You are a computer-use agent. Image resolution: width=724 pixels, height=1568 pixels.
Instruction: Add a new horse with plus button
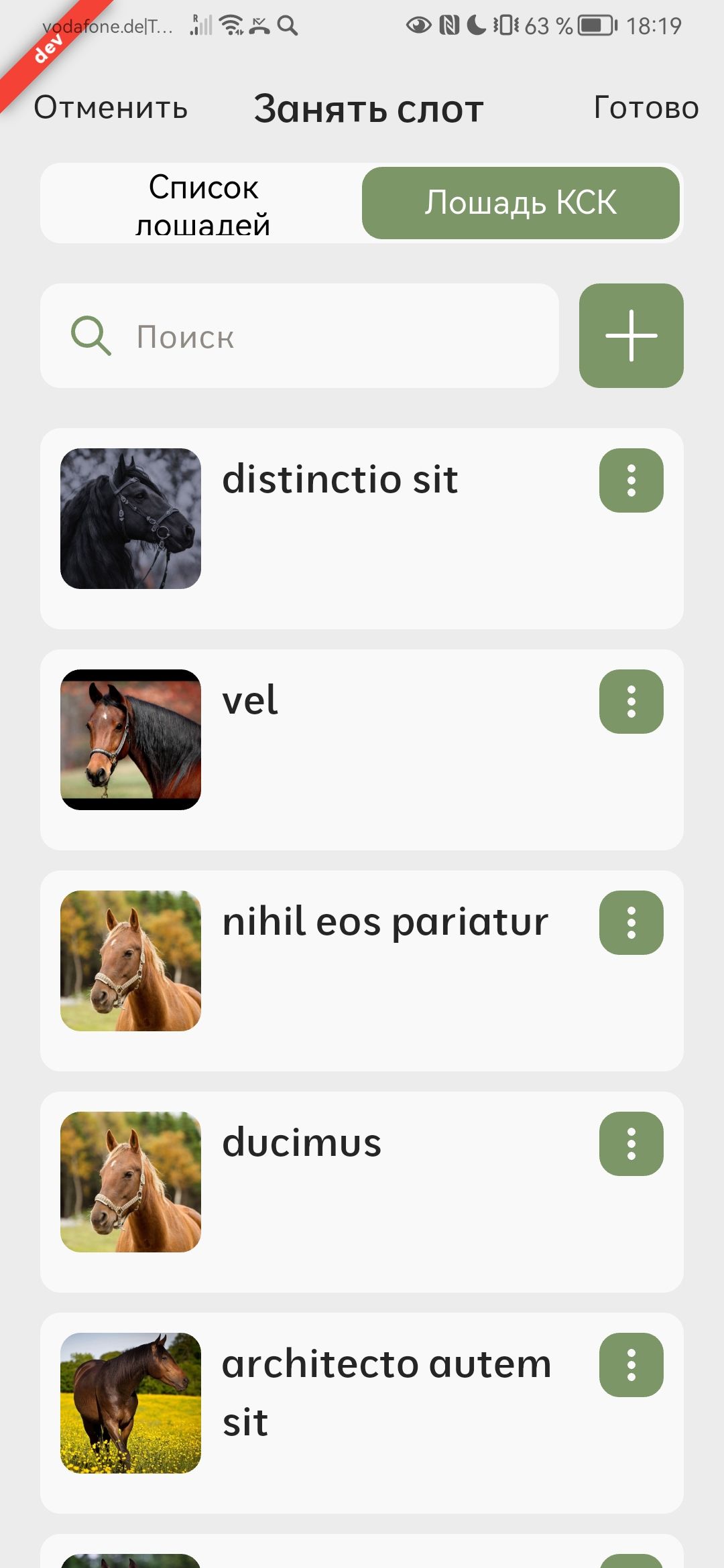[631, 336]
